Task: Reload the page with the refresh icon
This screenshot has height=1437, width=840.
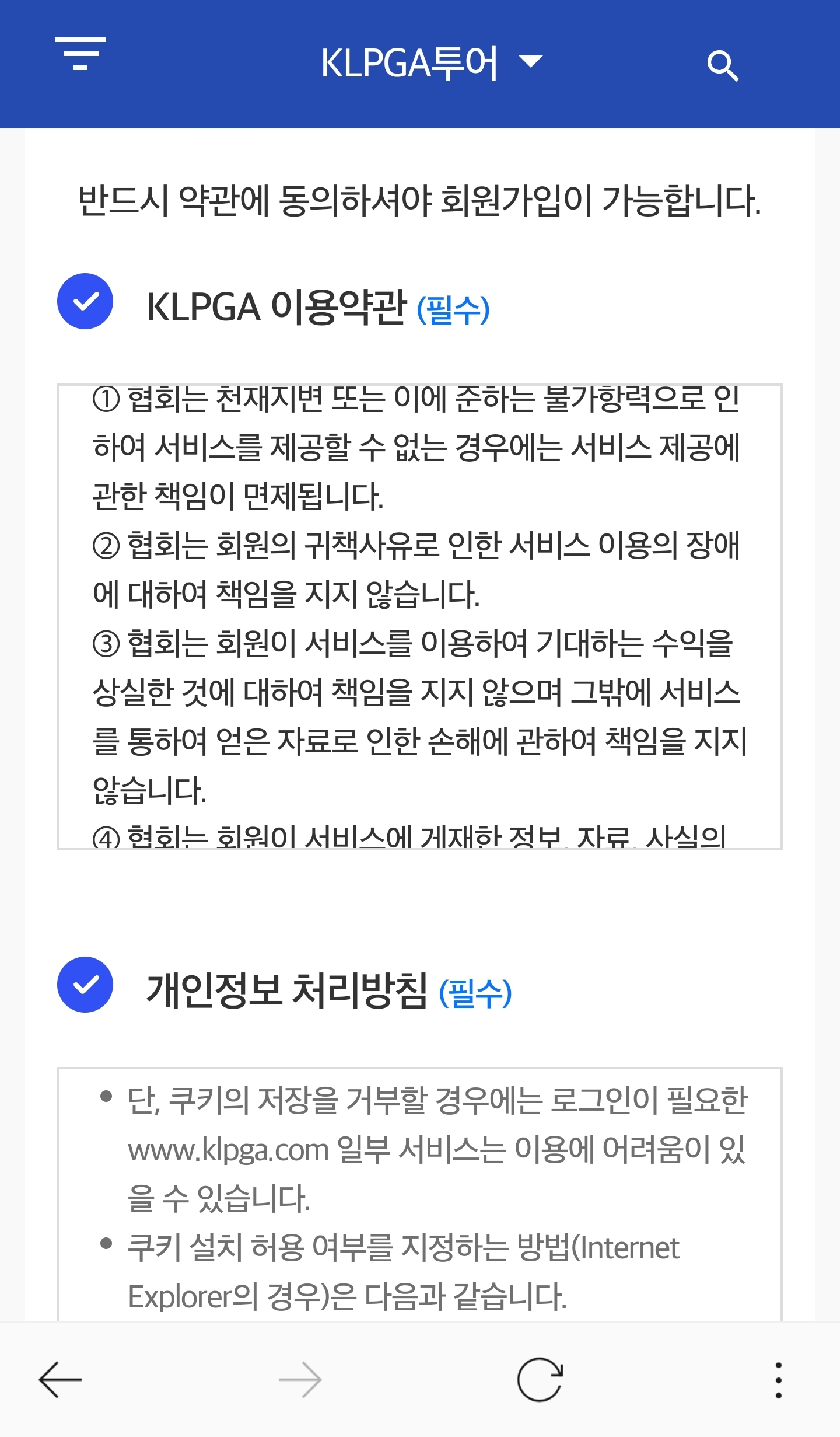Action: pyautogui.click(x=540, y=1380)
